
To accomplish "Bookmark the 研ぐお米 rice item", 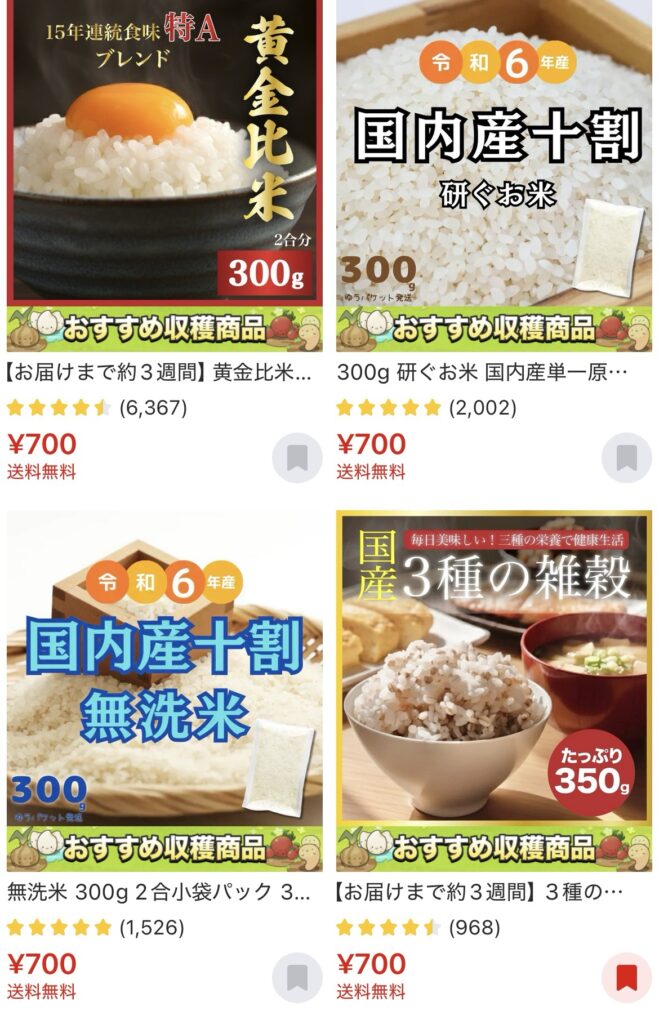I will (x=627, y=458).
